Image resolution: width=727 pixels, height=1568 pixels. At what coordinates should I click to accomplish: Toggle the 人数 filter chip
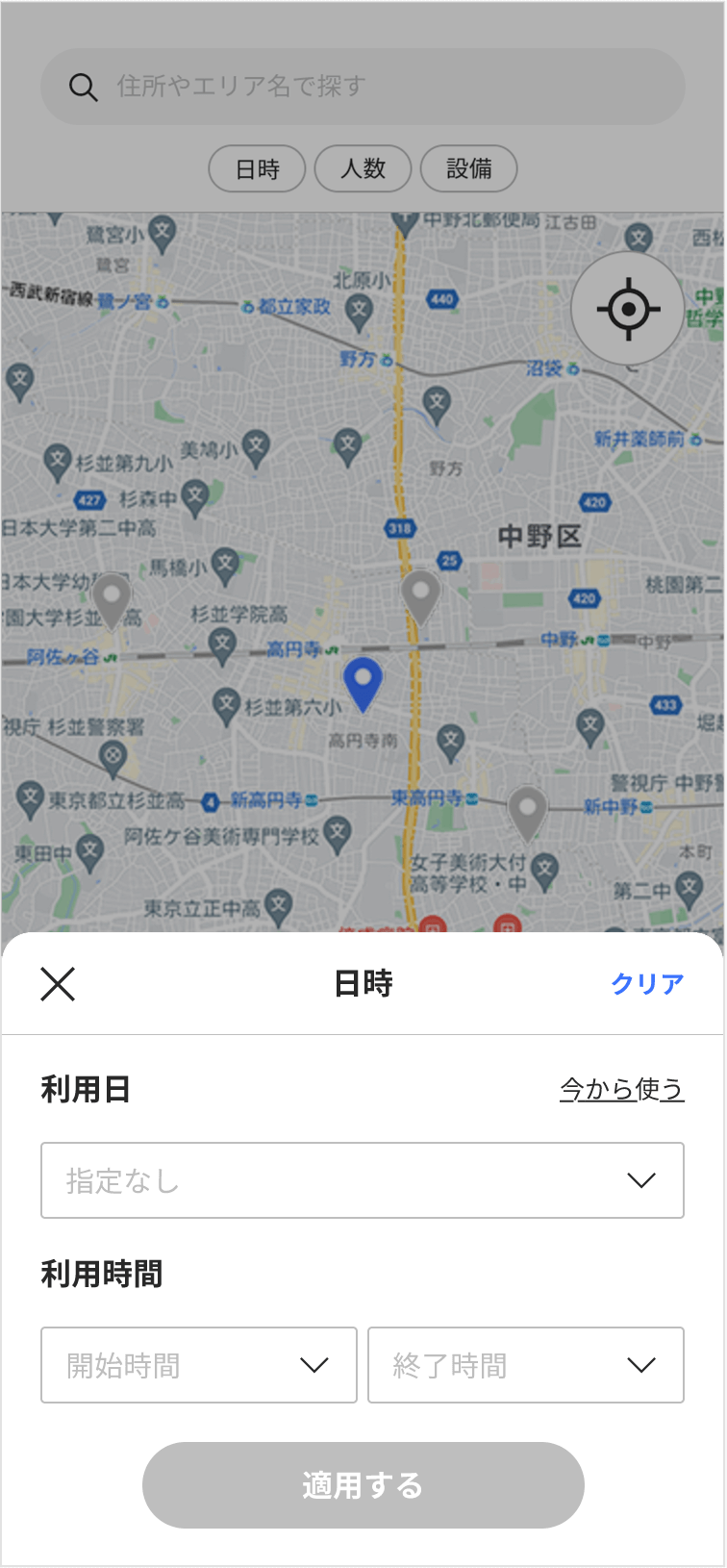[363, 168]
